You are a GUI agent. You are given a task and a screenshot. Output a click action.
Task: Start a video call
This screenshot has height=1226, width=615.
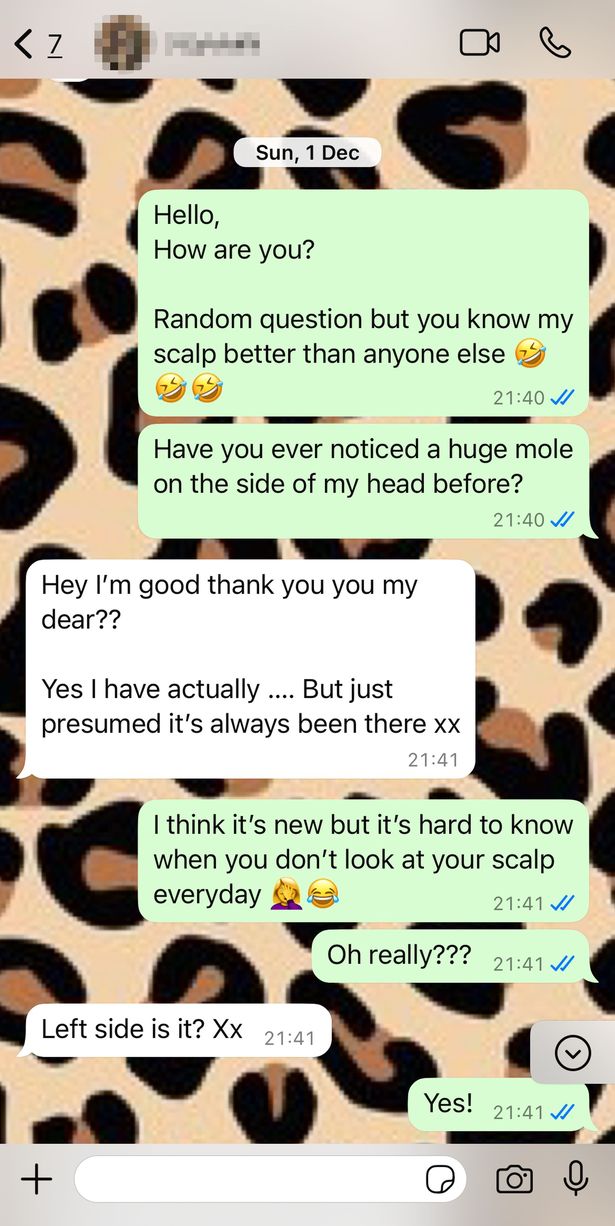click(x=479, y=42)
